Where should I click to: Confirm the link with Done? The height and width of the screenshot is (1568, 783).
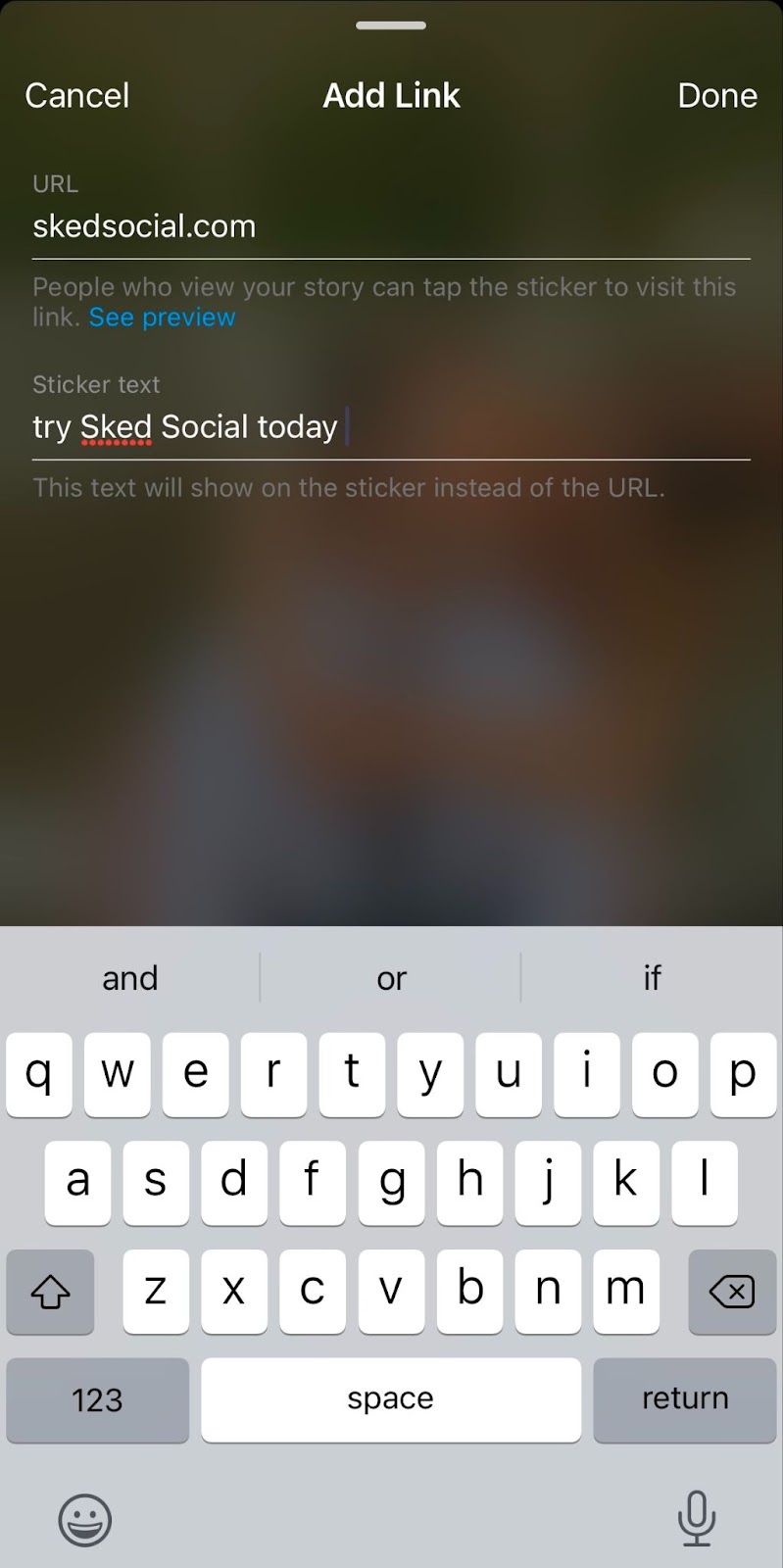pyautogui.click(x=717, y=96)
